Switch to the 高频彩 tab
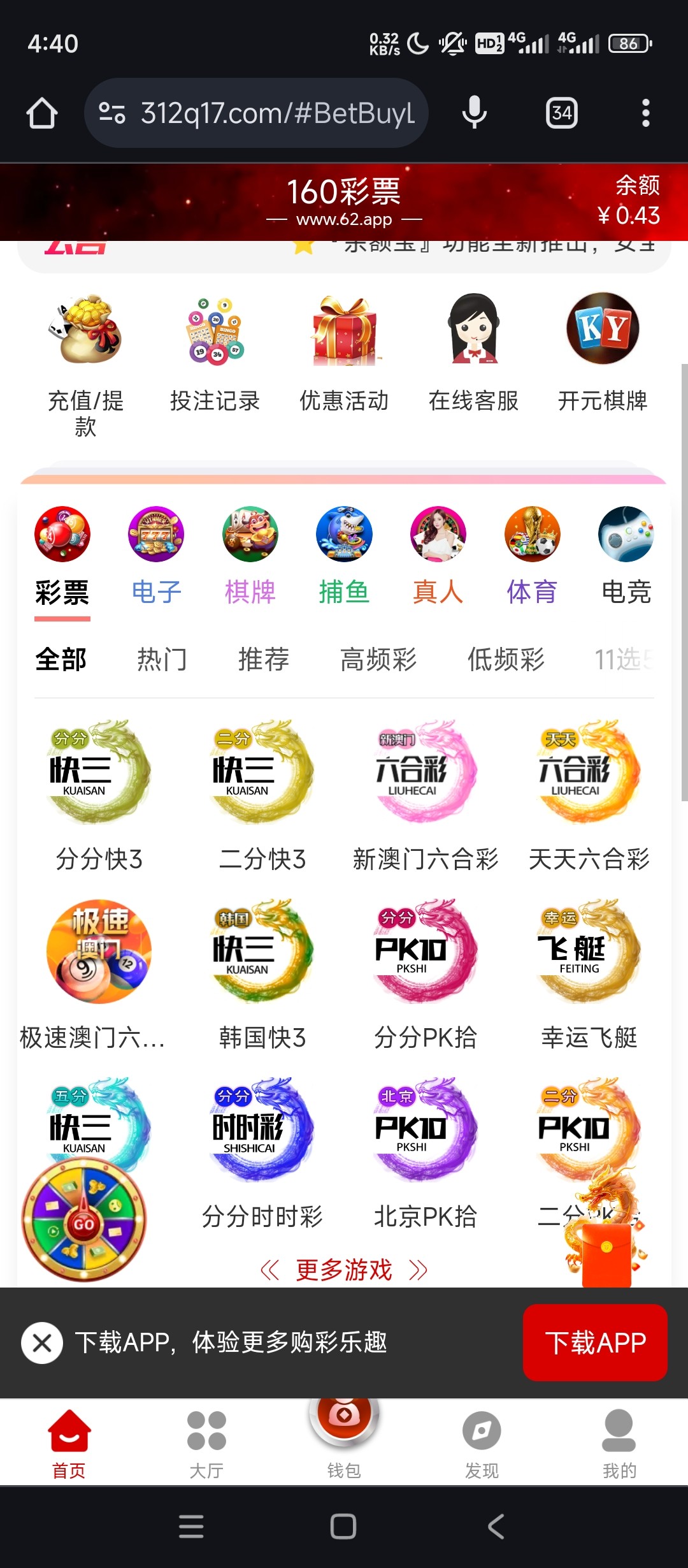The image size is (688, 1568). [377, 661]
